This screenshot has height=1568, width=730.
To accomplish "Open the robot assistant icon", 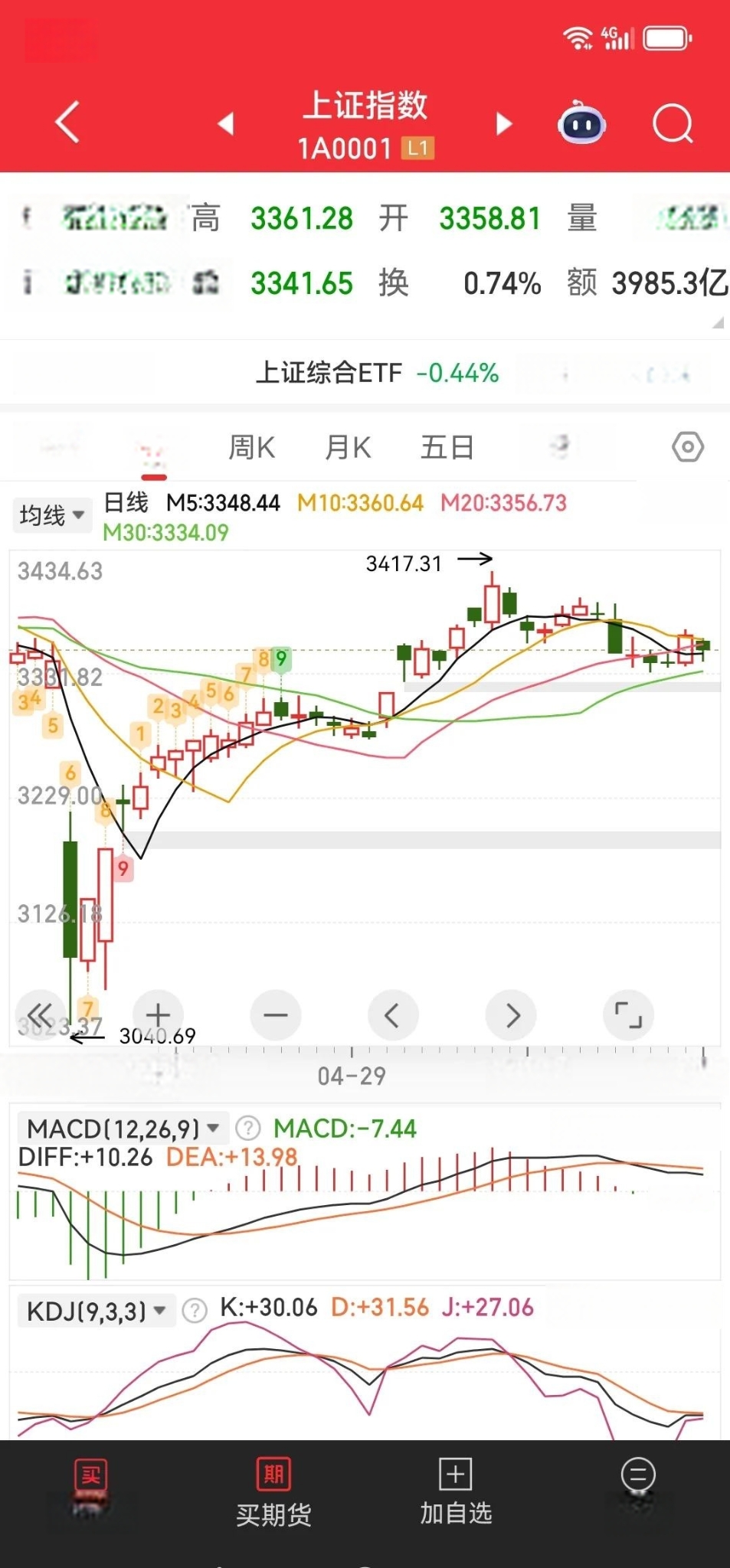I will coord(581,123).
